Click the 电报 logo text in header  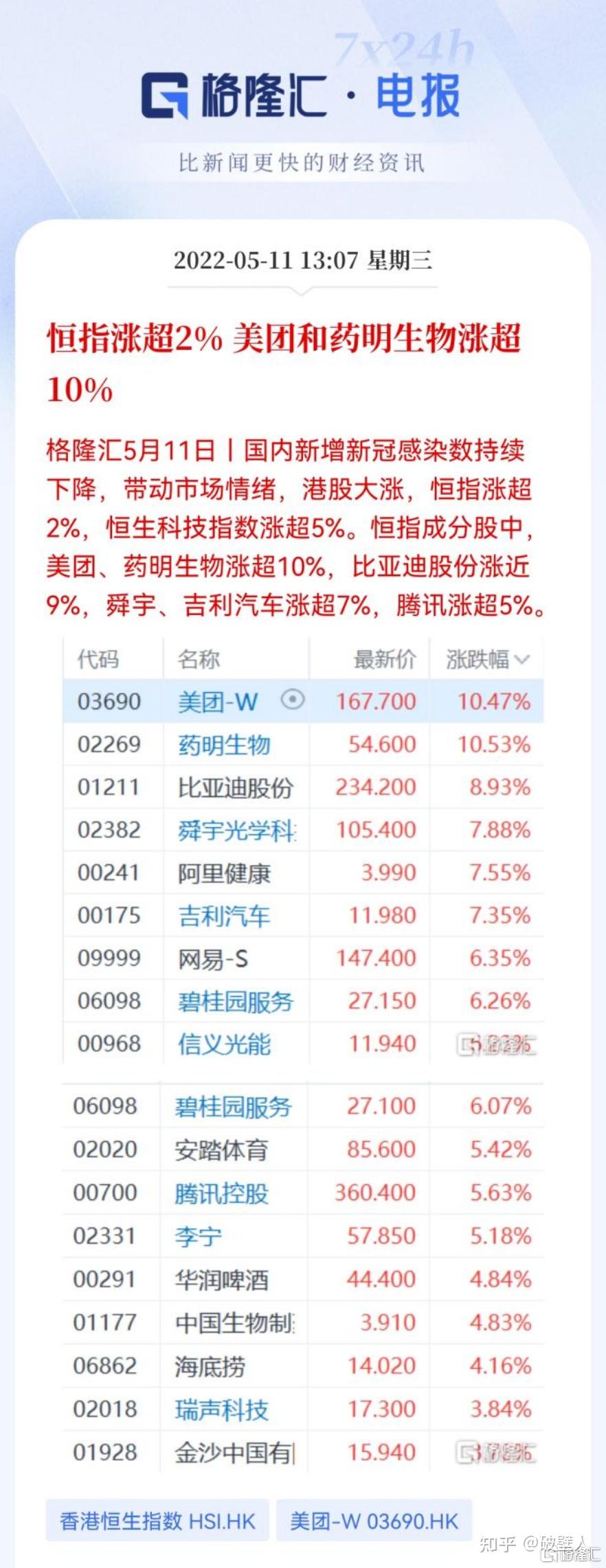[419, 96]
